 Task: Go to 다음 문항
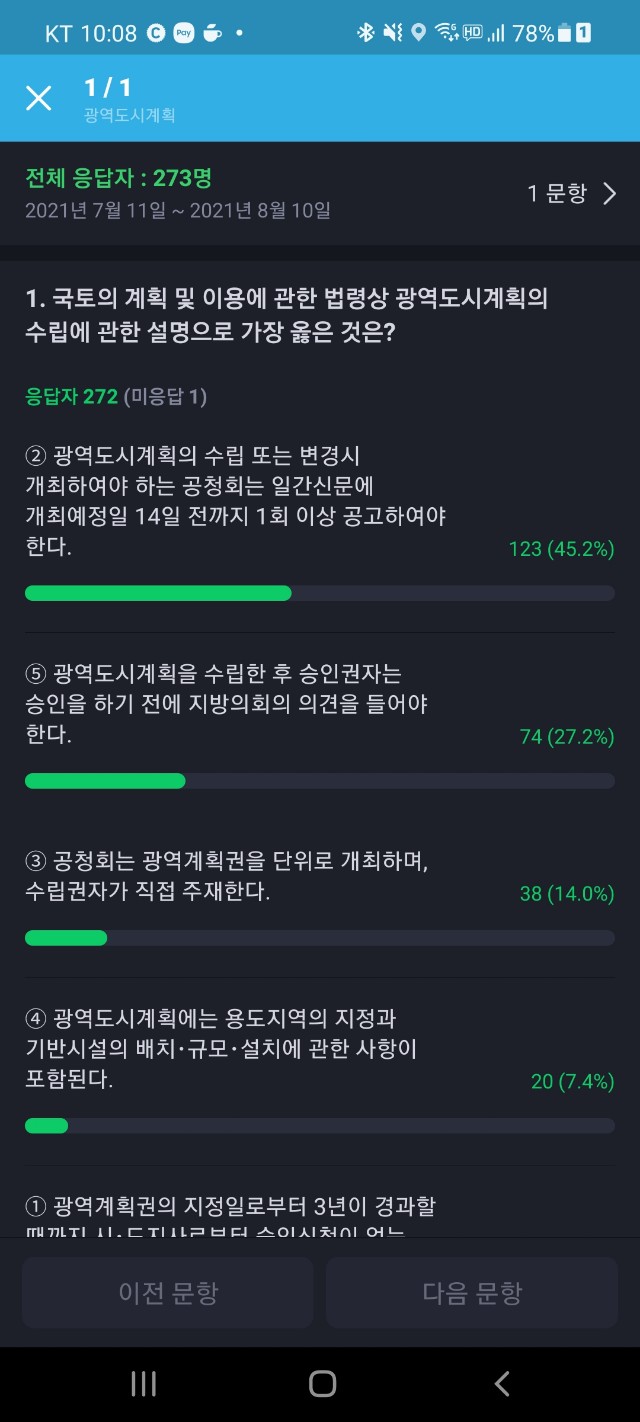472,1293
